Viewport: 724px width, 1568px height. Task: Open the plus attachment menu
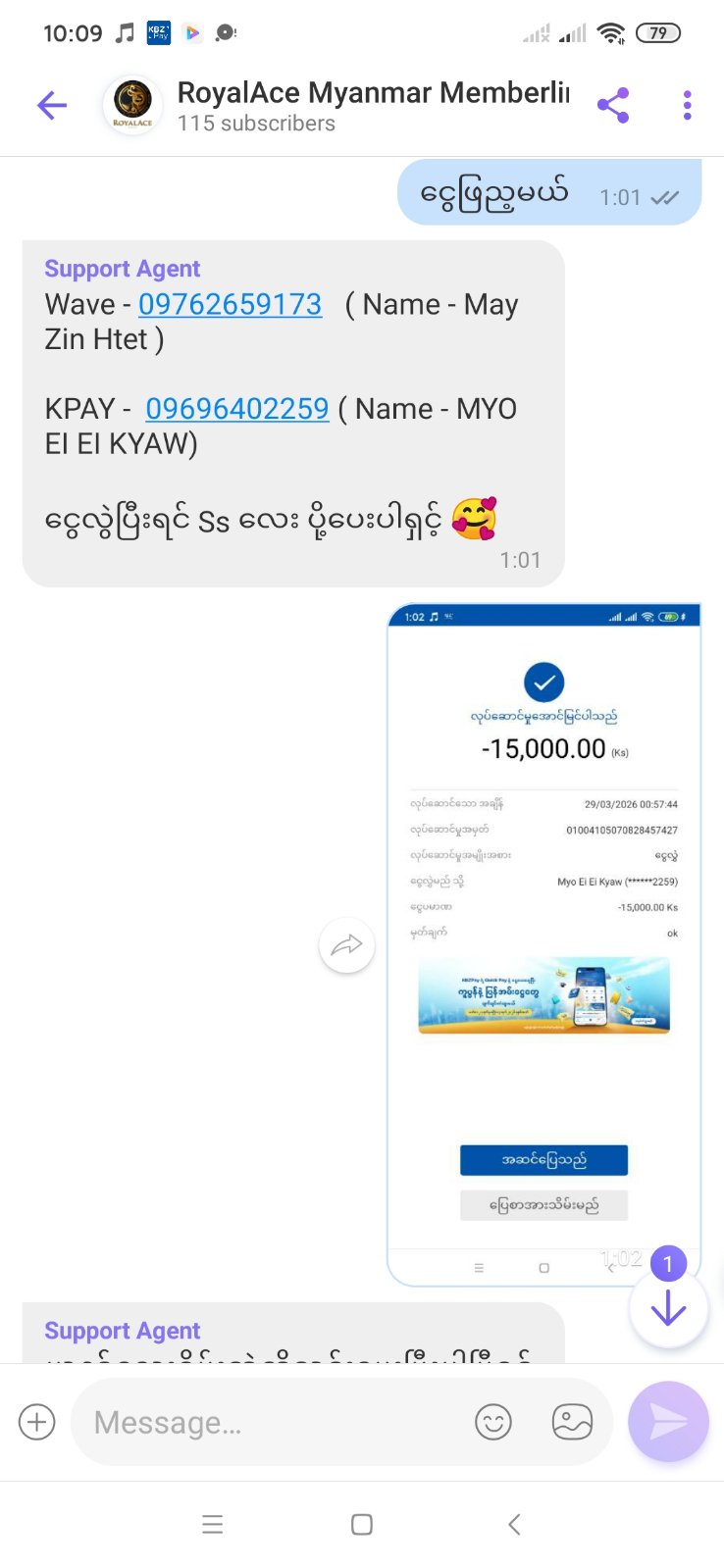(x=37, y=1422)
